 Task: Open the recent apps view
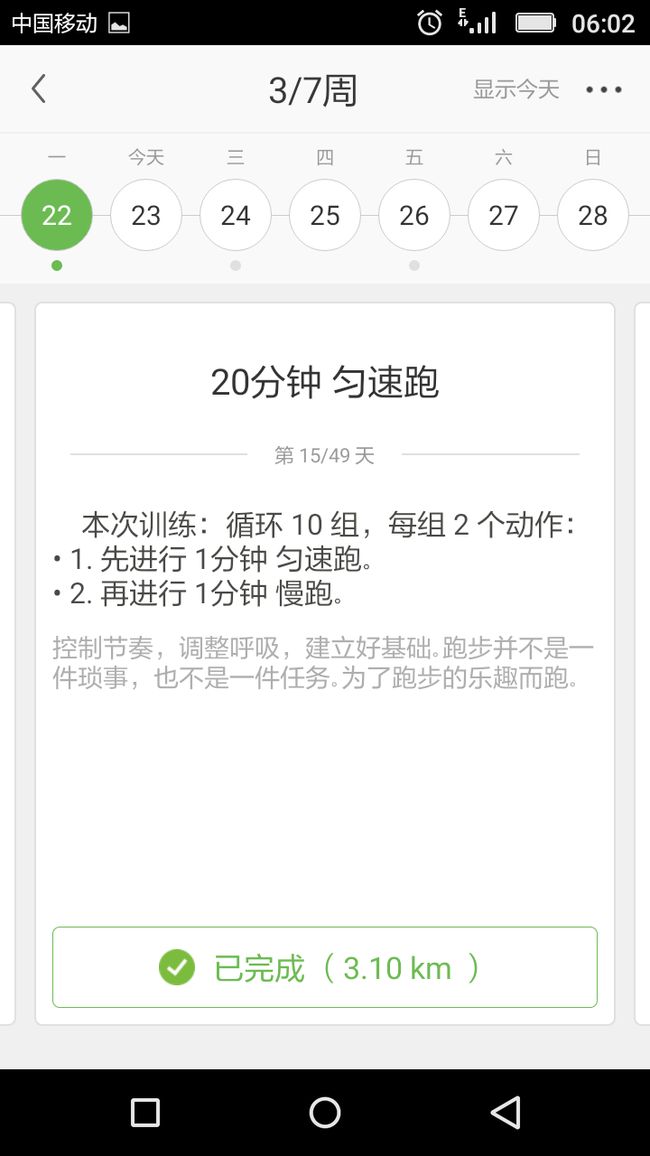[145, 1113]
